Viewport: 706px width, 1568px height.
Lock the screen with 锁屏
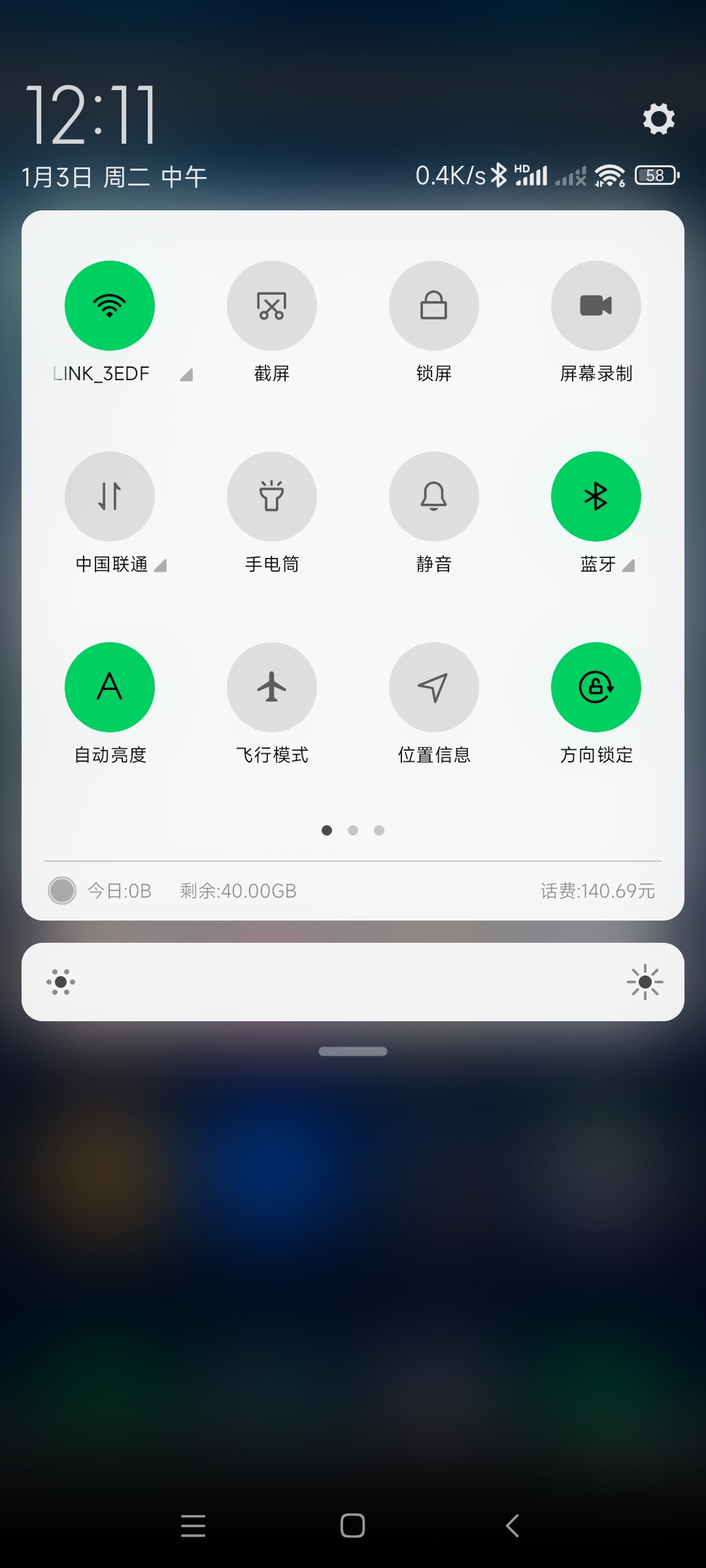pyautogui.click(x=434, y=306)
